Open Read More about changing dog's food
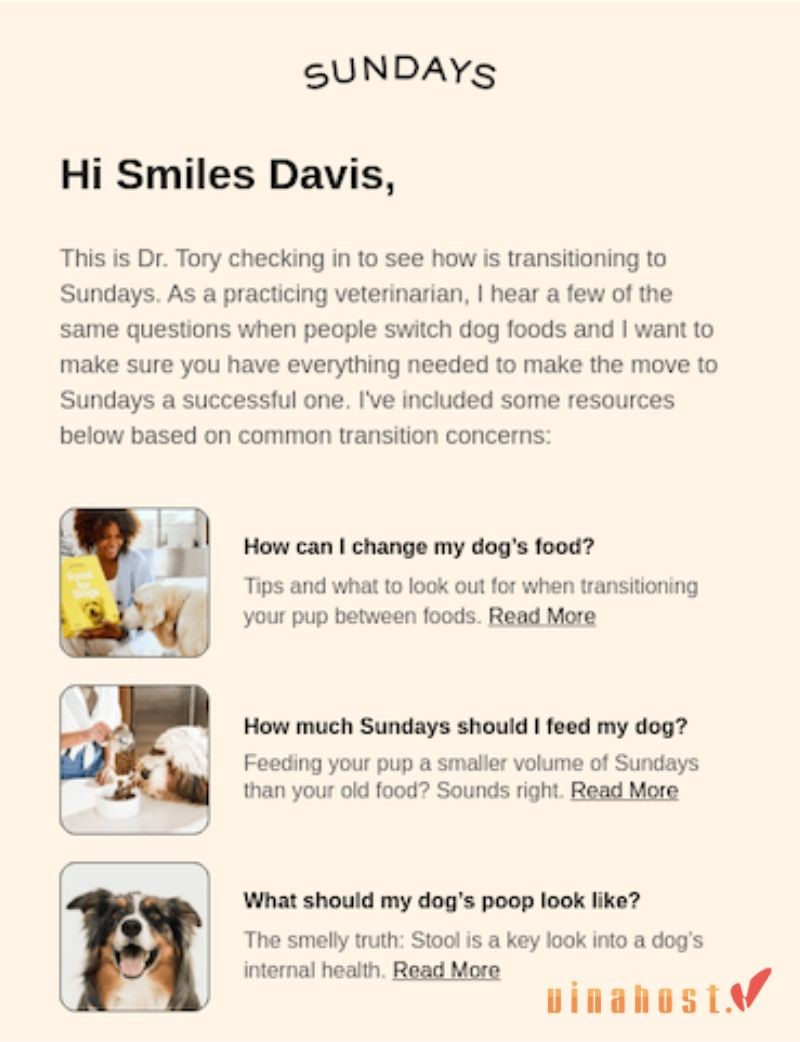The image size is (800, 1042). 541,616
